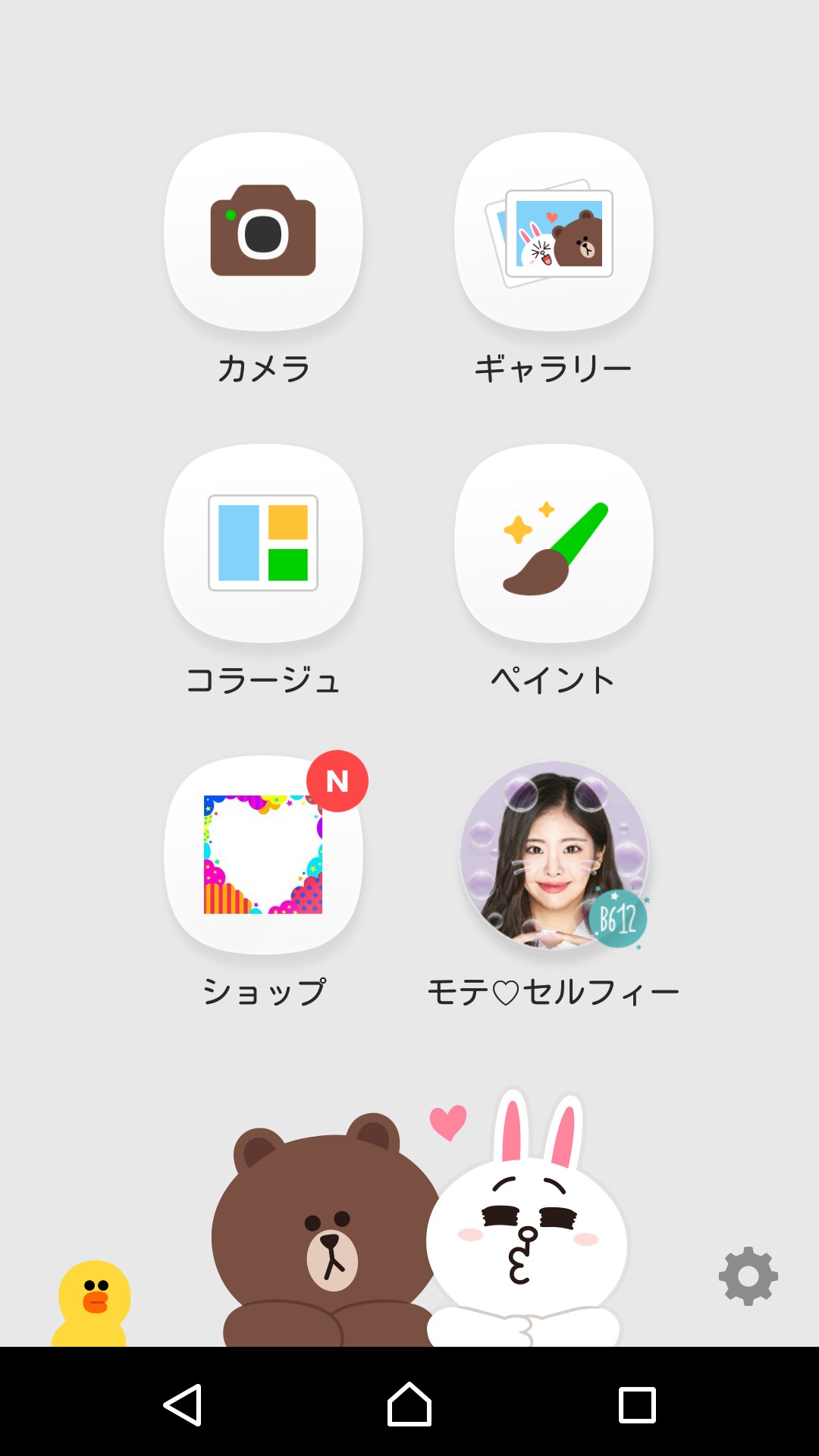Open the カメラ (Camera) feature
This screenshot has height=1456, width=819.
pyautogui.click(x=263, y=232)
